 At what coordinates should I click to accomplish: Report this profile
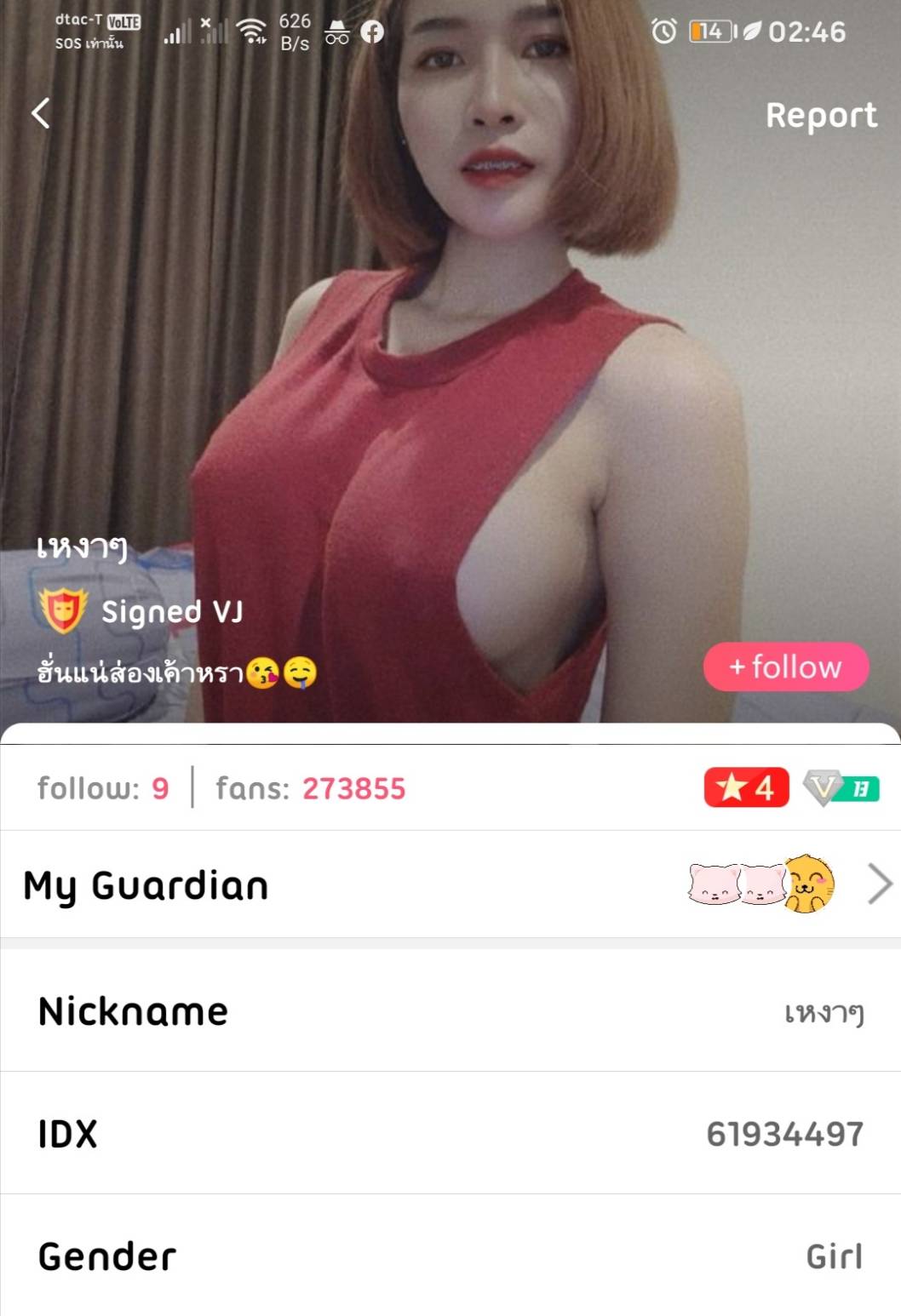click(x=820, y=115)
